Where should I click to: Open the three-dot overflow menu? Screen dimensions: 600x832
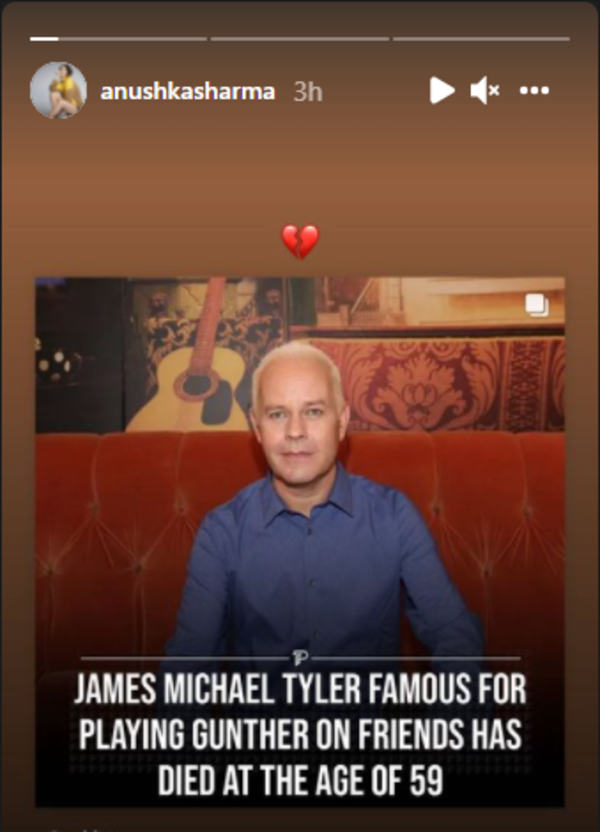tap(535, 91)
